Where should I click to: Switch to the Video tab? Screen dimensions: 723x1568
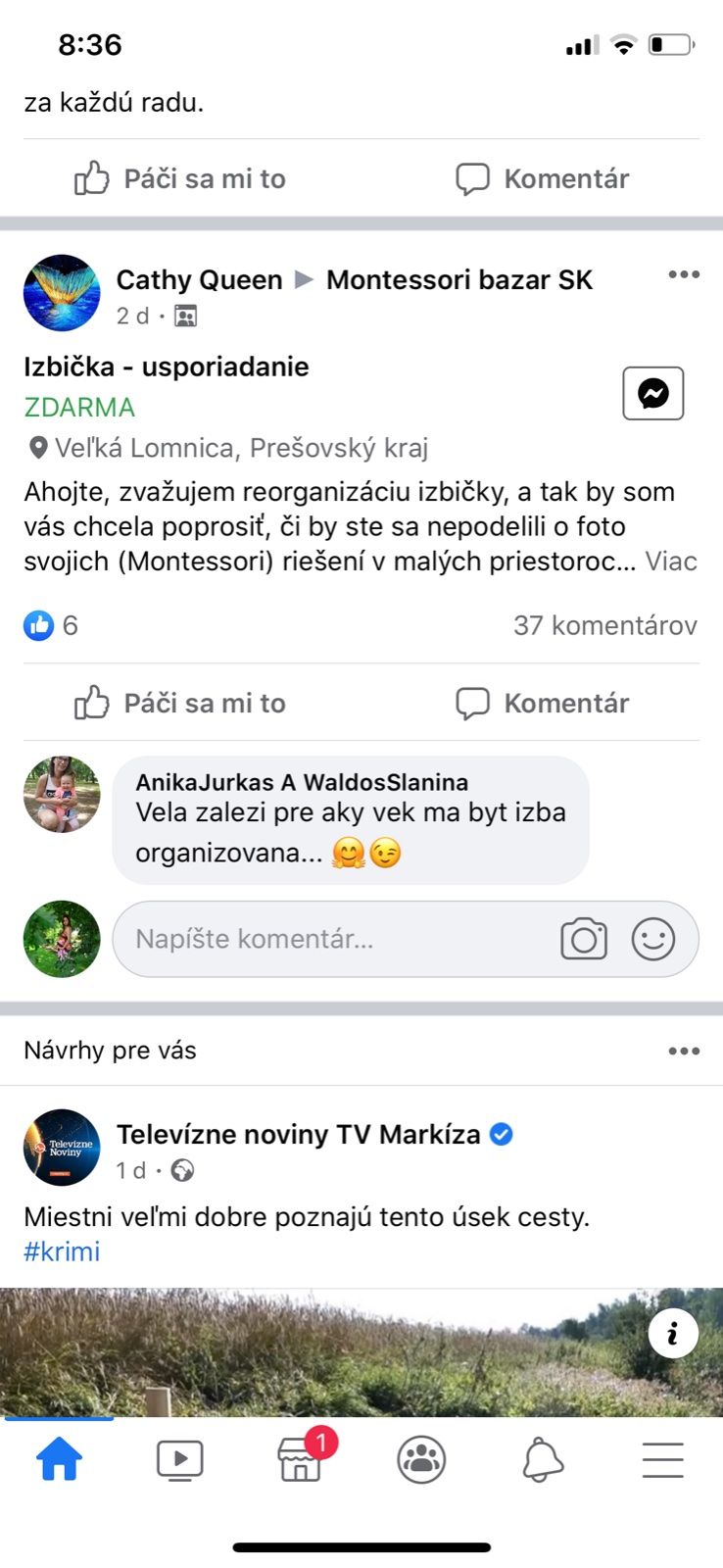[180, 1460]
